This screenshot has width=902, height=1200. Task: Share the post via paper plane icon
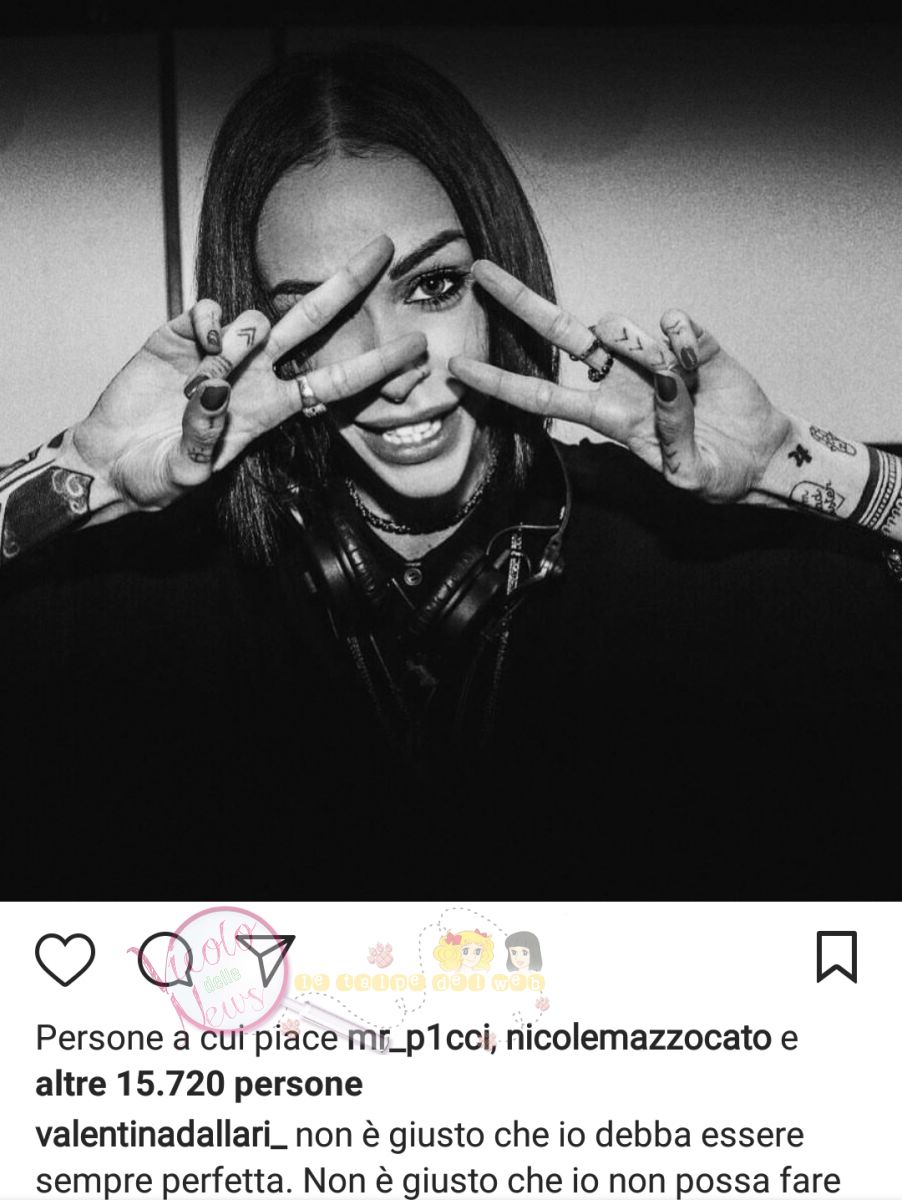tap(267, 957)
